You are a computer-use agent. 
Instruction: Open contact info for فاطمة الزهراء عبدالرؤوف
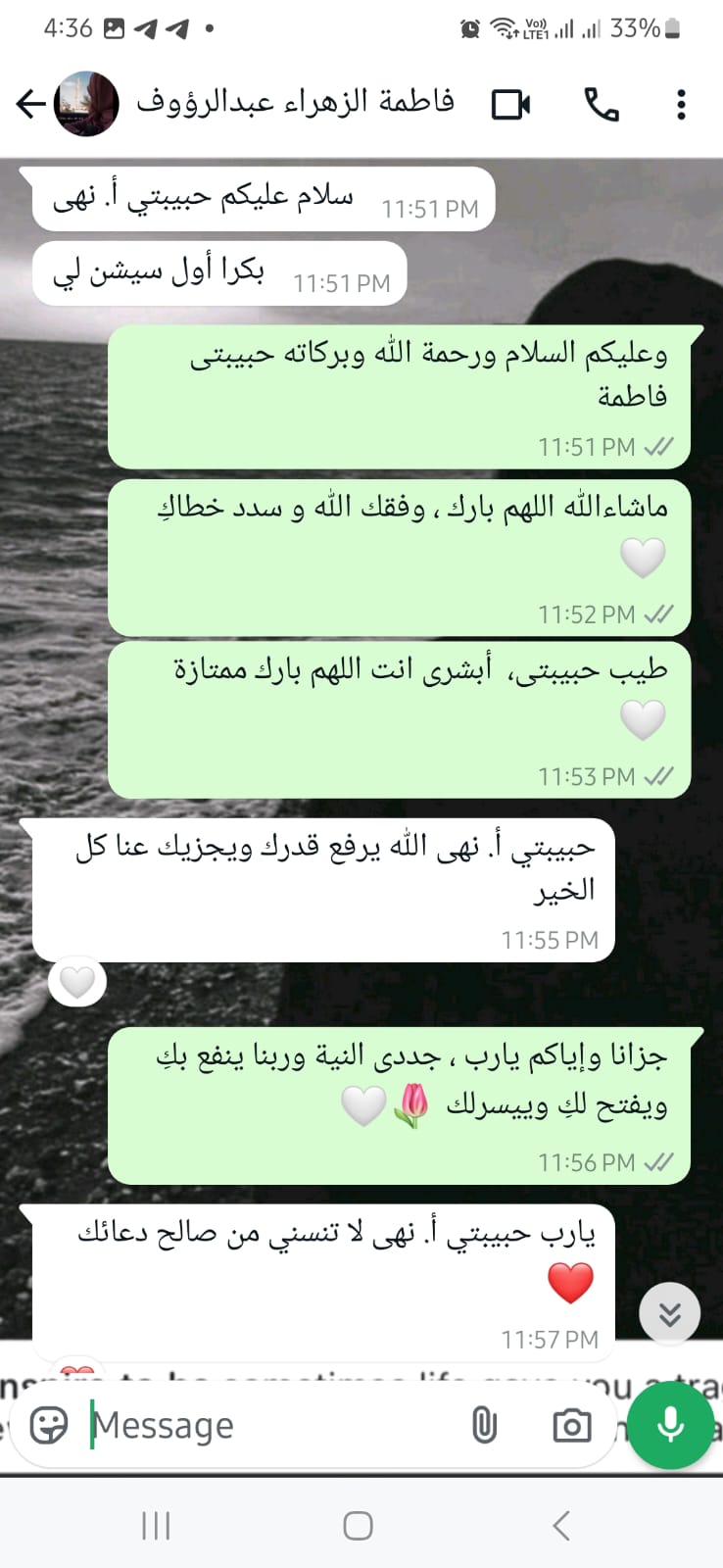(x=294, y=102)
